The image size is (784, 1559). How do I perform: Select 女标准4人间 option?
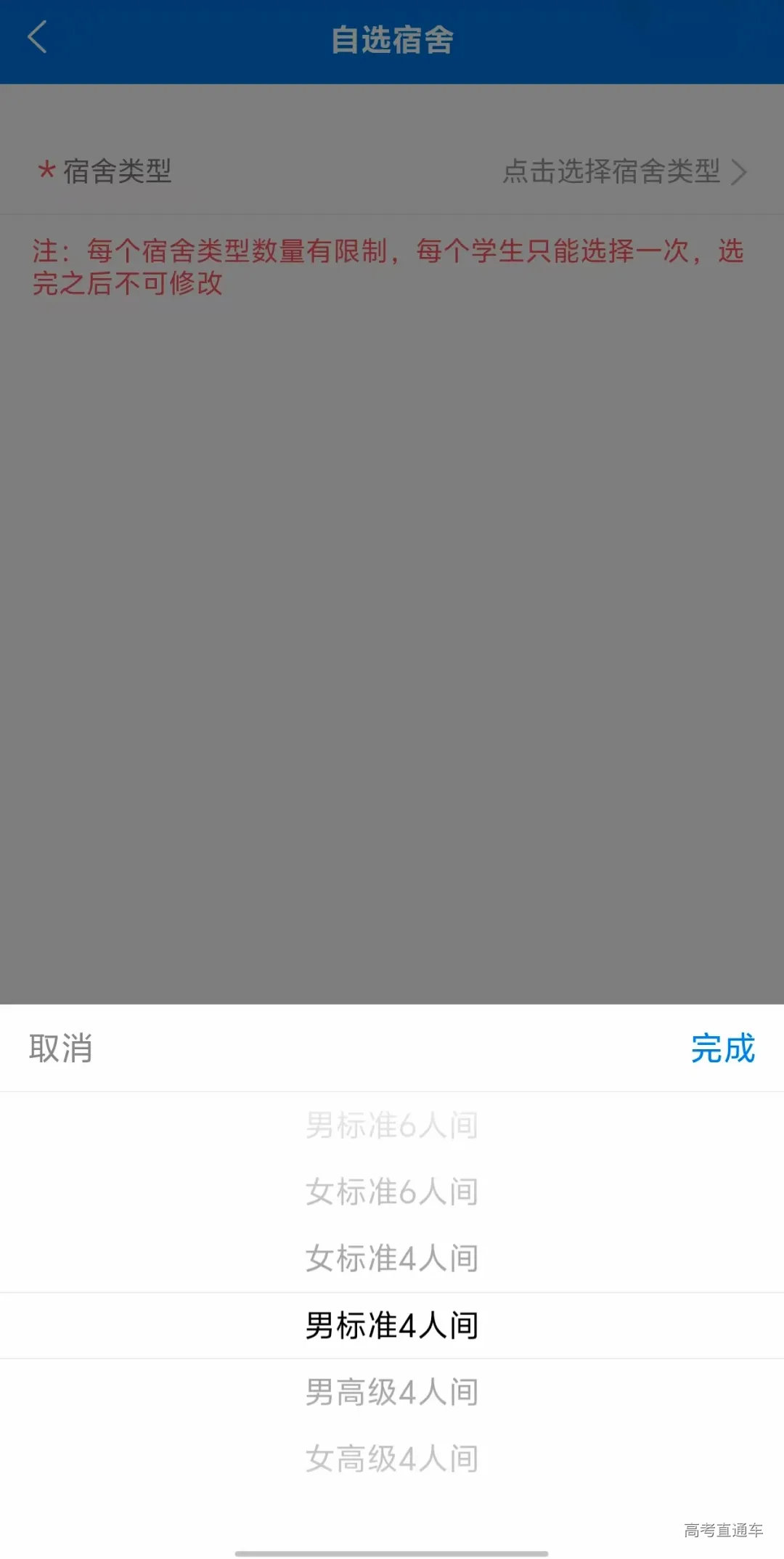coord(392,1258)
